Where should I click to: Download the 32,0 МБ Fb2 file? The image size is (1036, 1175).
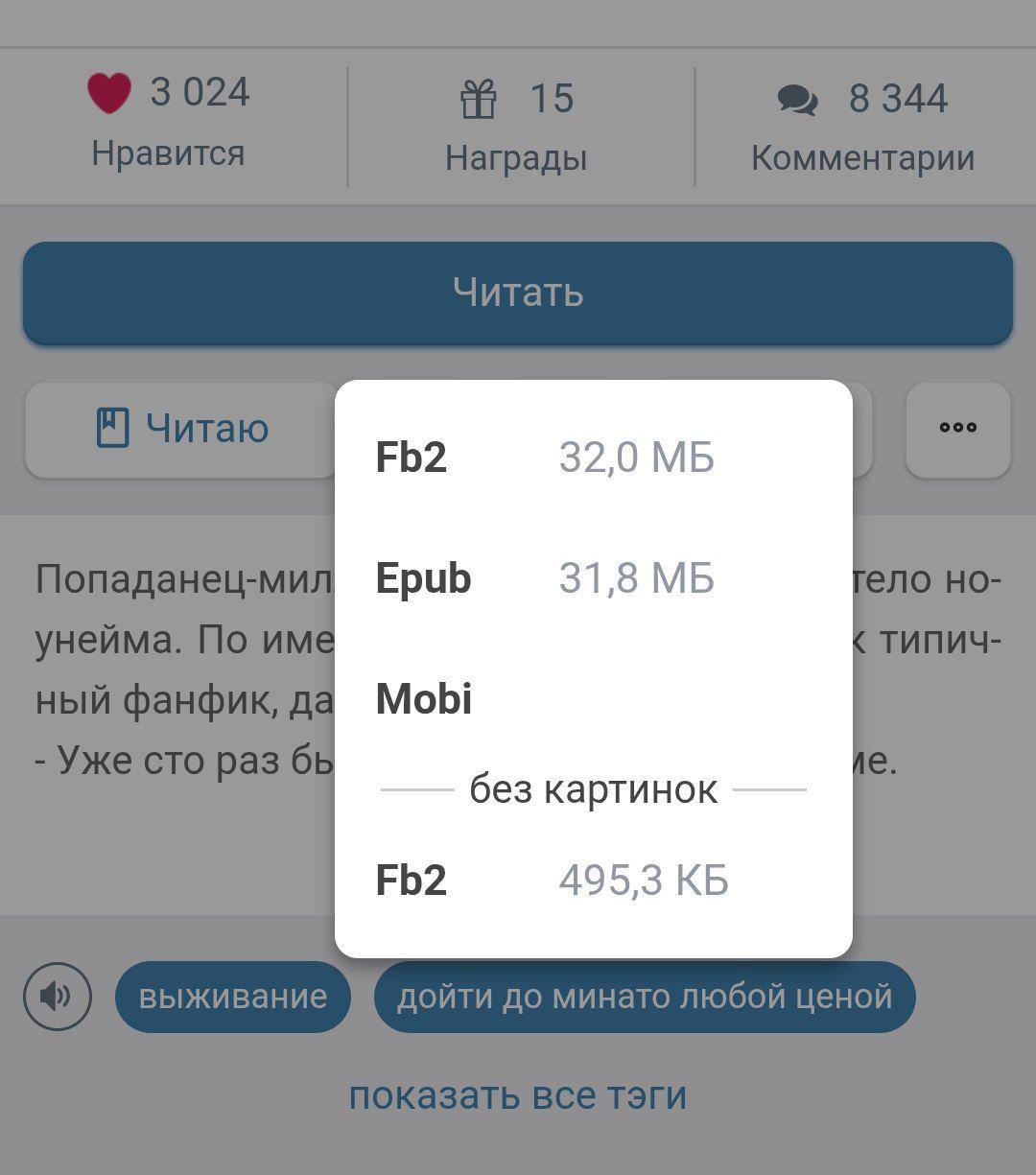point(544,458)
